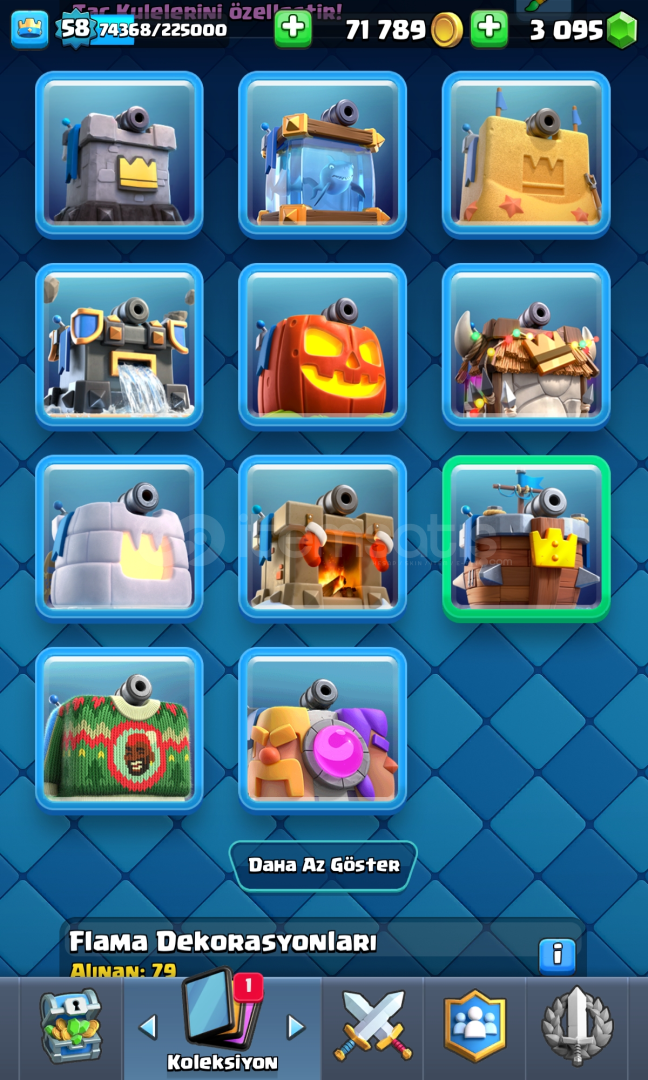Open the clan social tab
648x1080 pixels.
pos(474,1027)
